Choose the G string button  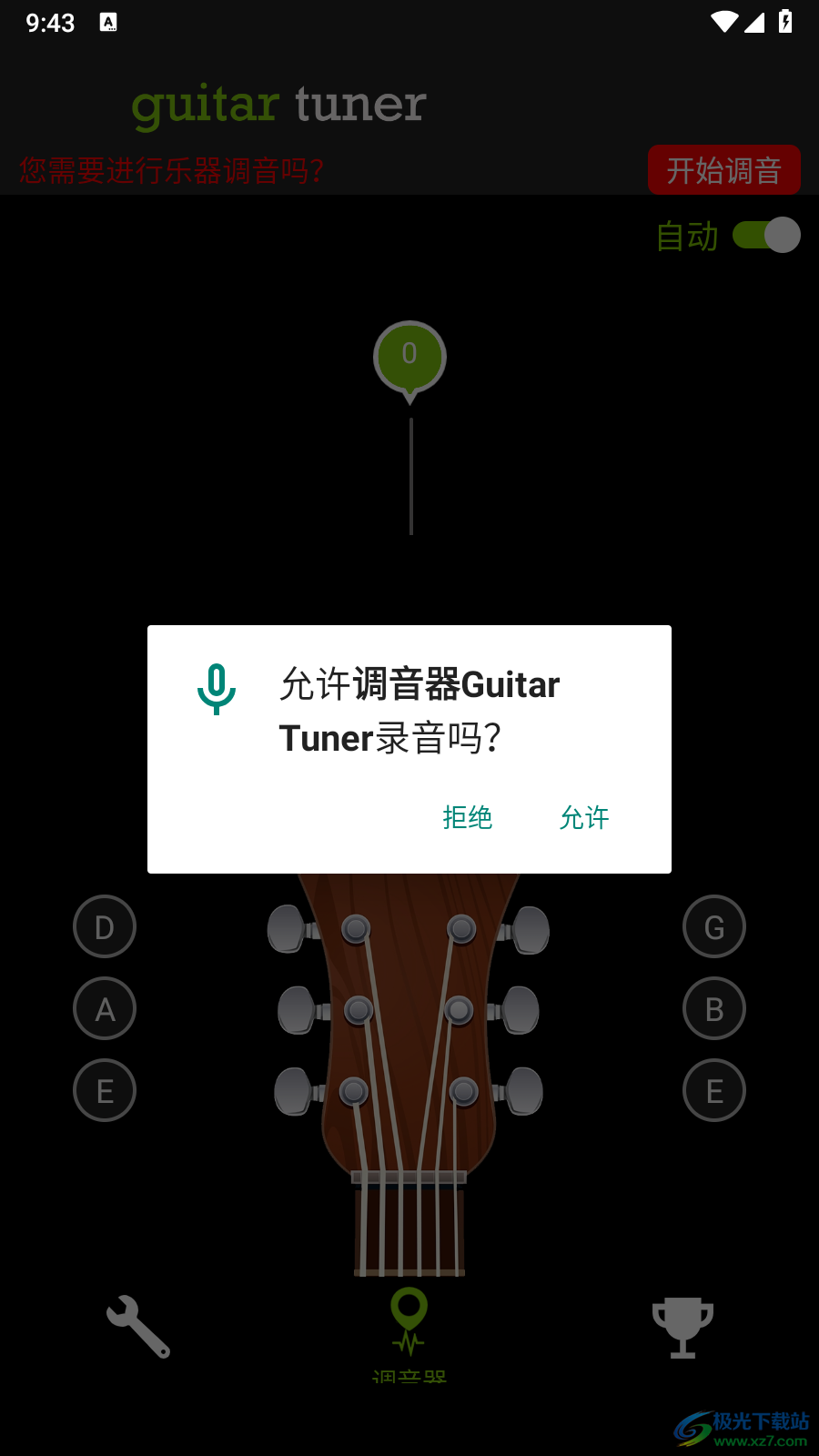pyautogui.click(x=714, y=927)
